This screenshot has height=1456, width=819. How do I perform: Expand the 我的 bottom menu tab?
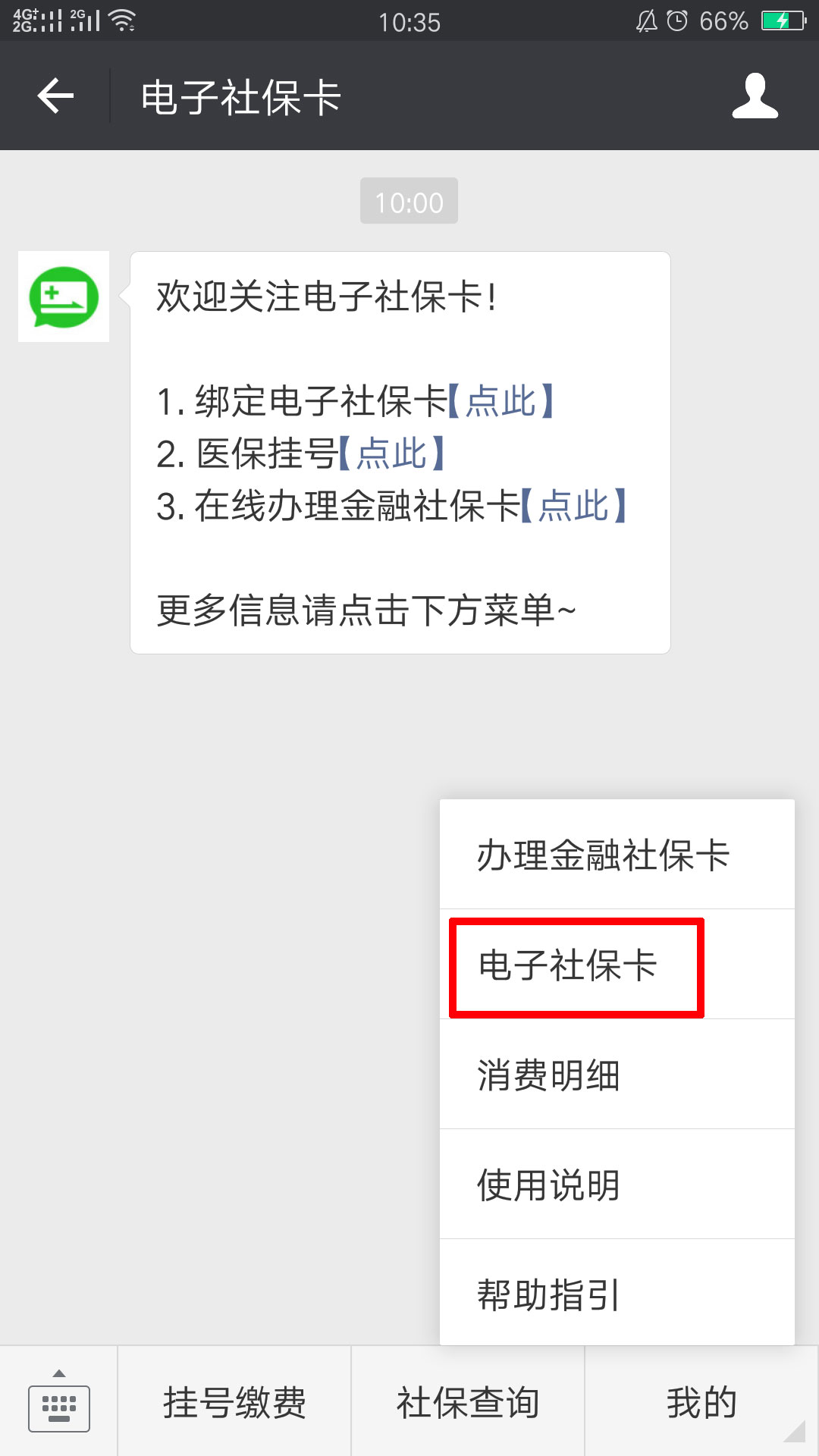[x=703, y=1403]
